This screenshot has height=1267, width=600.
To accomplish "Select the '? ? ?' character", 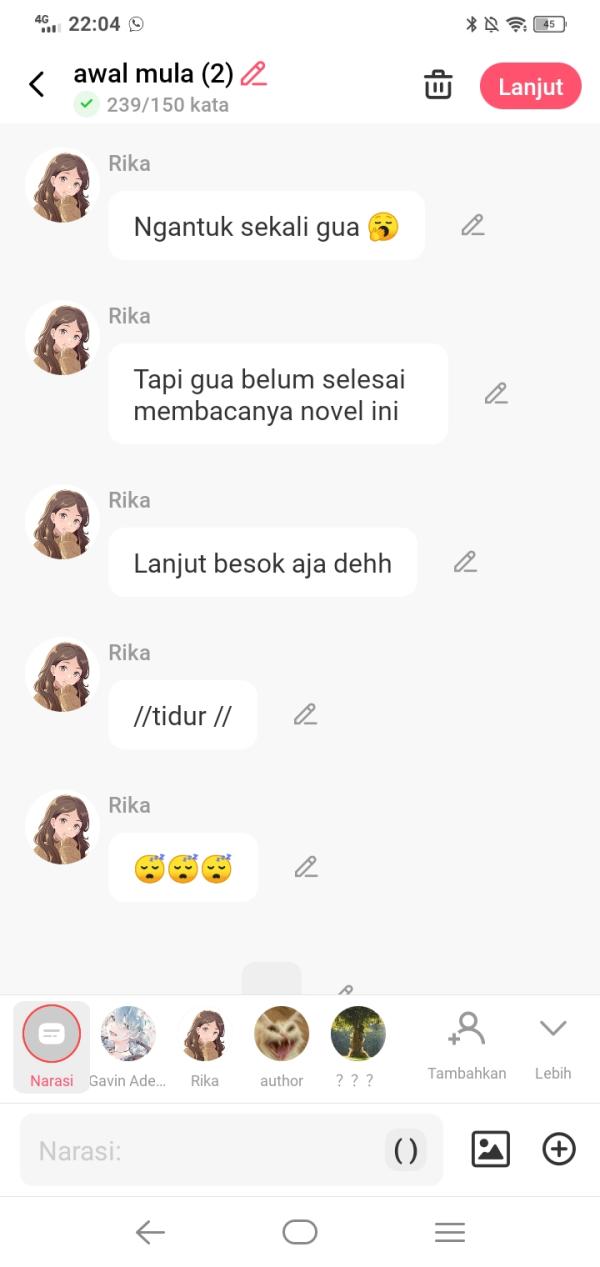I will click(x=358, y=1046).
